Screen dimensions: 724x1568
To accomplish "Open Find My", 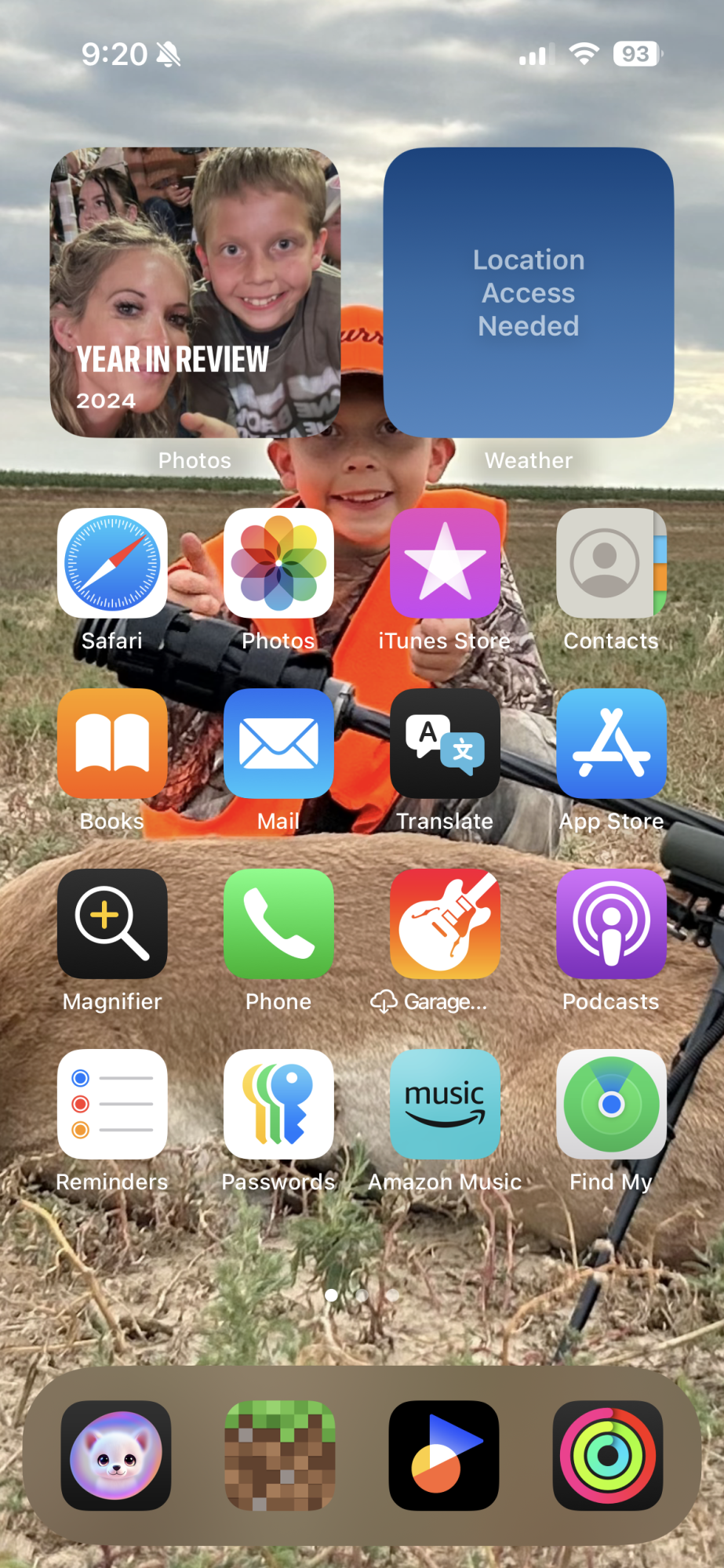I will point(611,1104).
